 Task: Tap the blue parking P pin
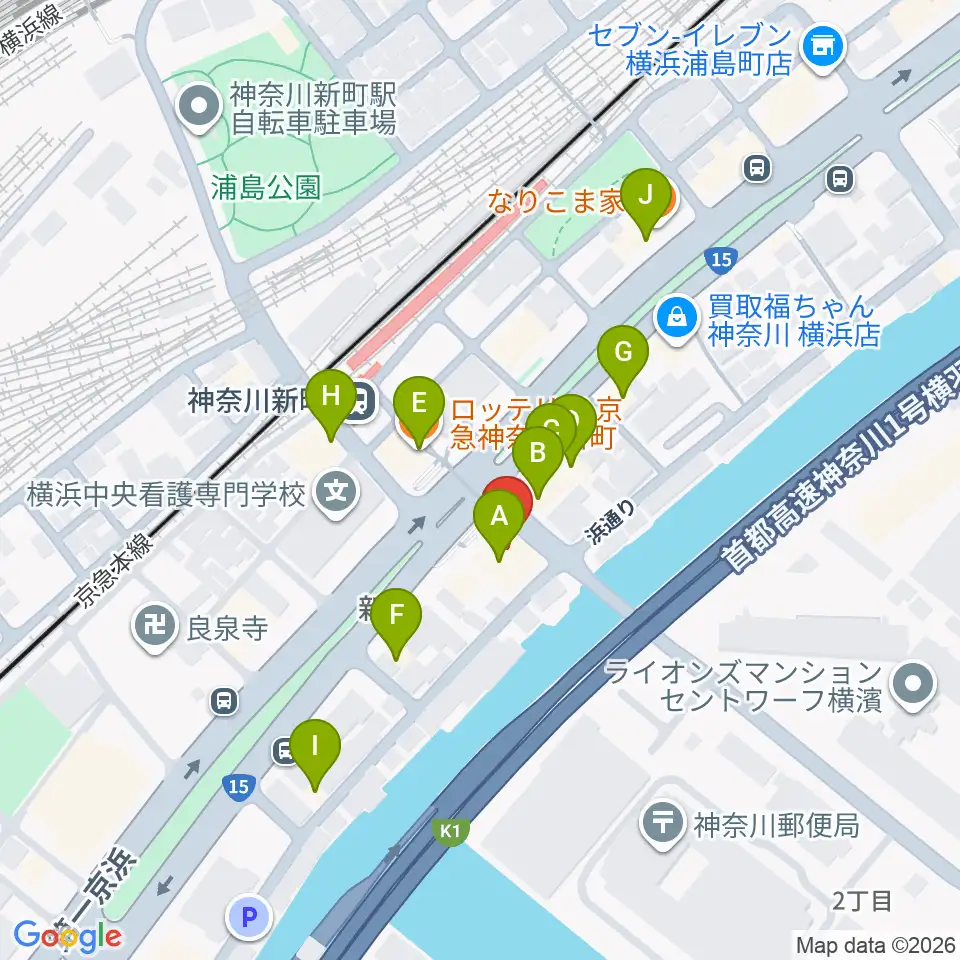coord(249,917)
